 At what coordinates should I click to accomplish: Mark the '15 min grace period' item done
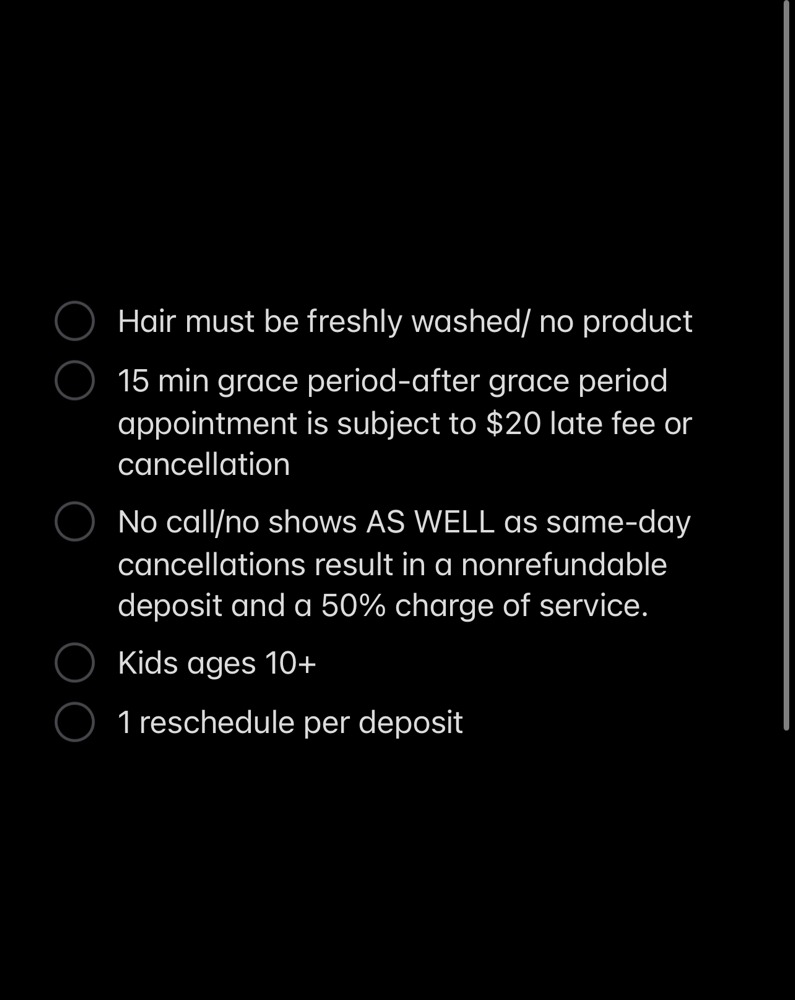75,381
